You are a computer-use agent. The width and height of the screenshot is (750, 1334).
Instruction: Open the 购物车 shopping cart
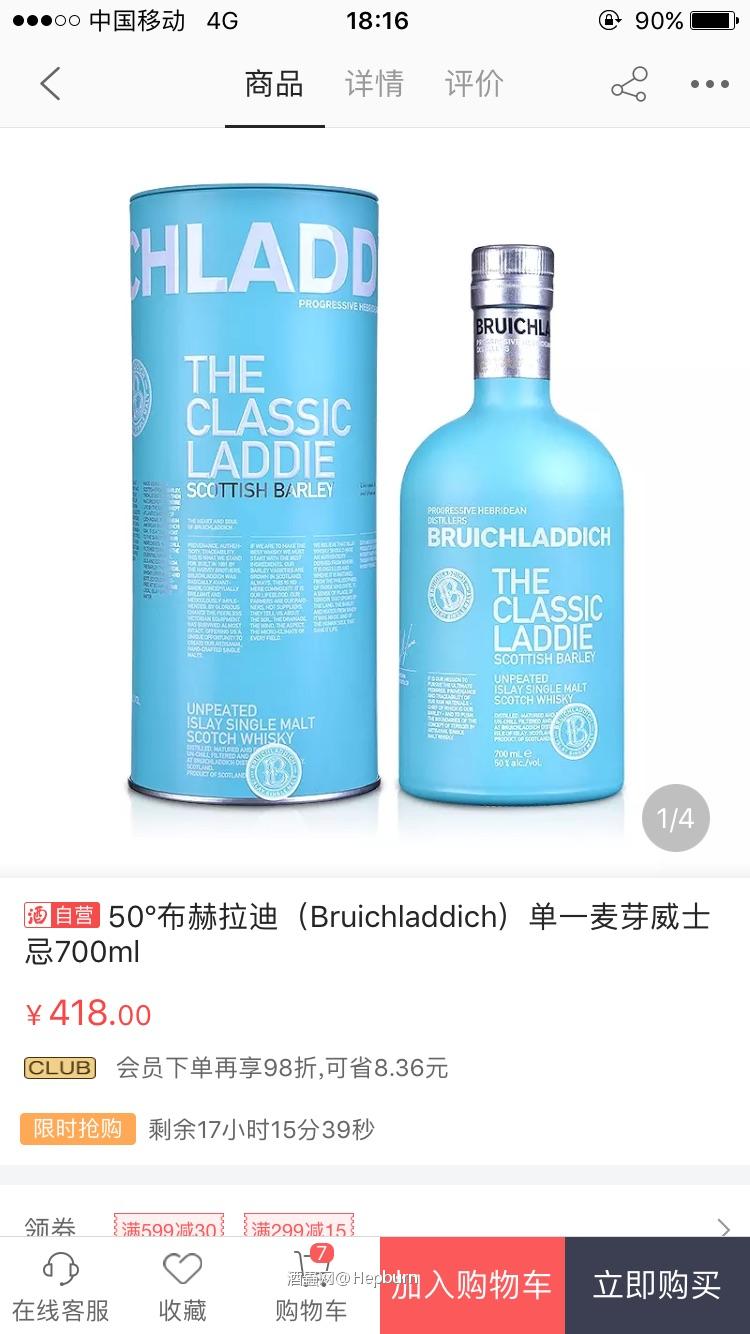tap(311, 1286)
